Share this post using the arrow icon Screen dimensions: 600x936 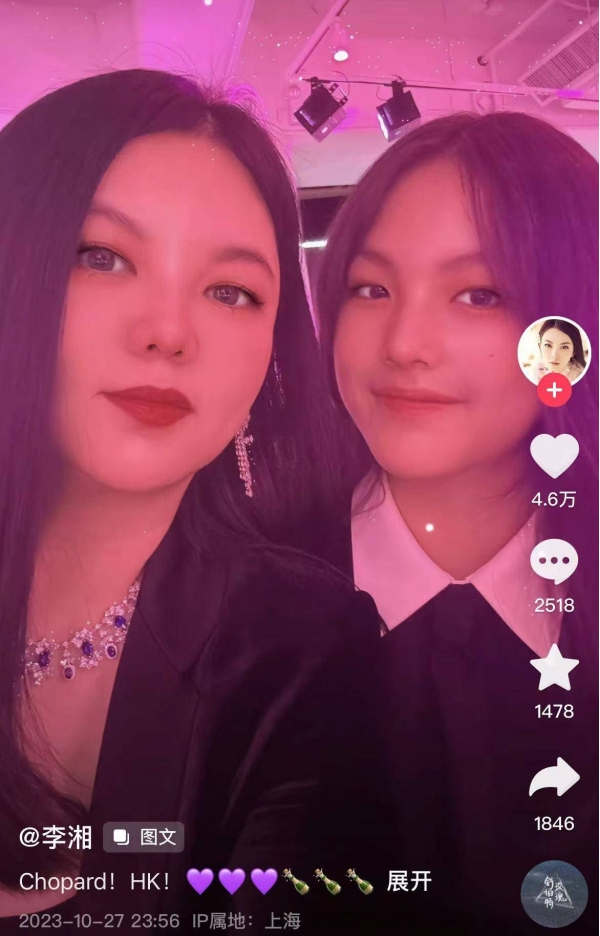pos(553,778)
